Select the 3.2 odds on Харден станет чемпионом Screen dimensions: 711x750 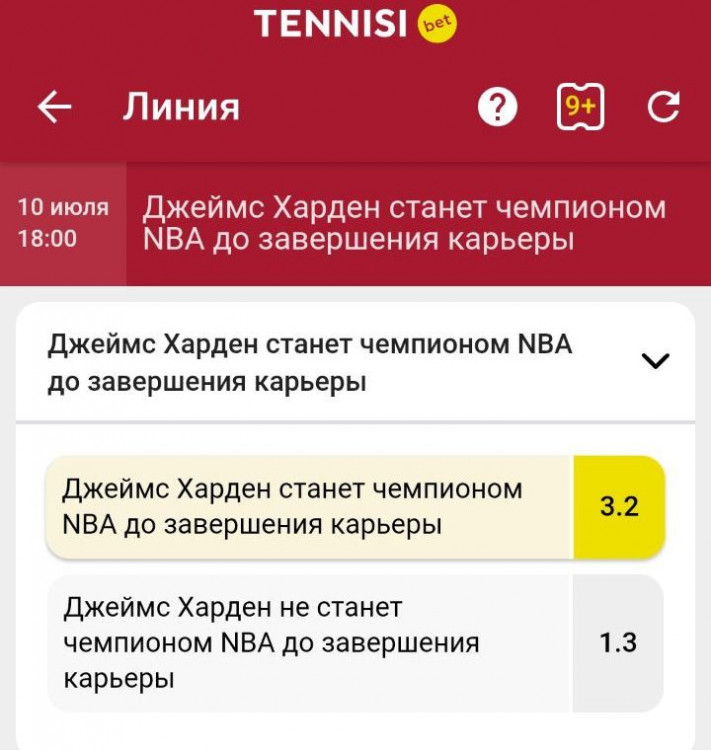618,507
